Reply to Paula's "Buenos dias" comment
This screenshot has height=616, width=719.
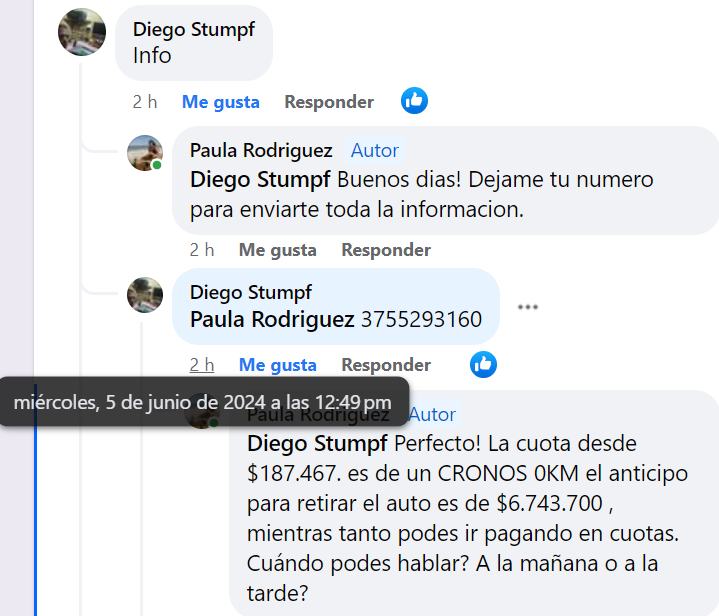click(386, 250)
